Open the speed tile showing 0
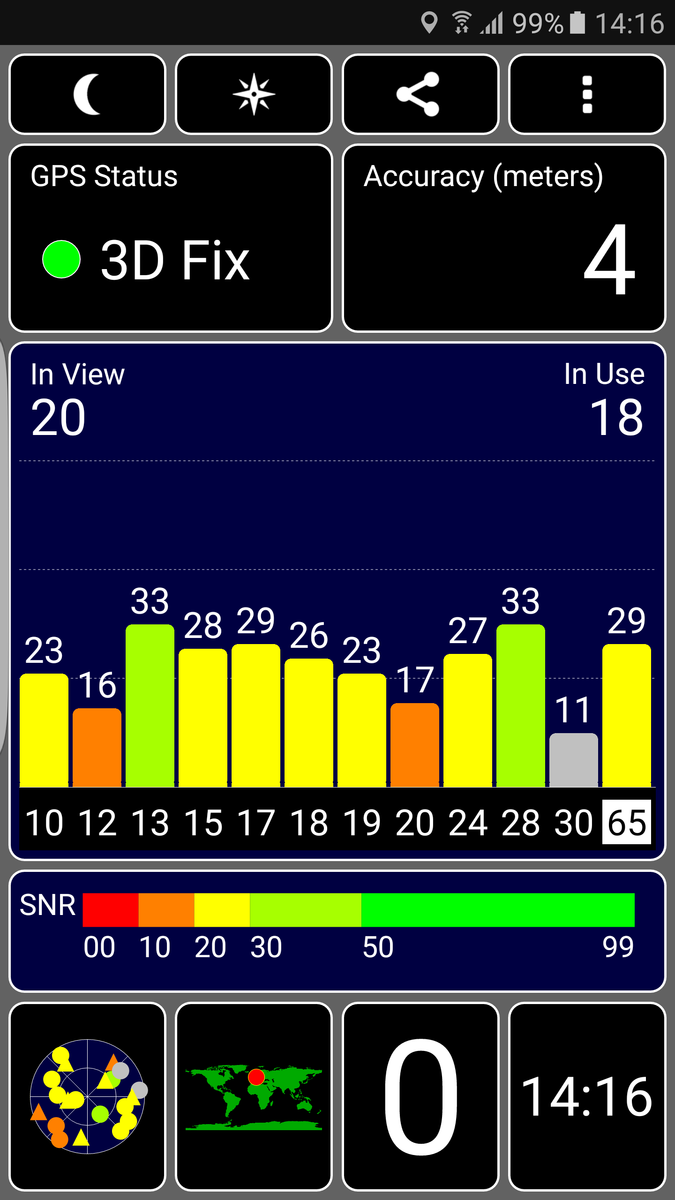Viewport: 675px width, 1200px height. pyautogui.click(x=420, y=1097)
